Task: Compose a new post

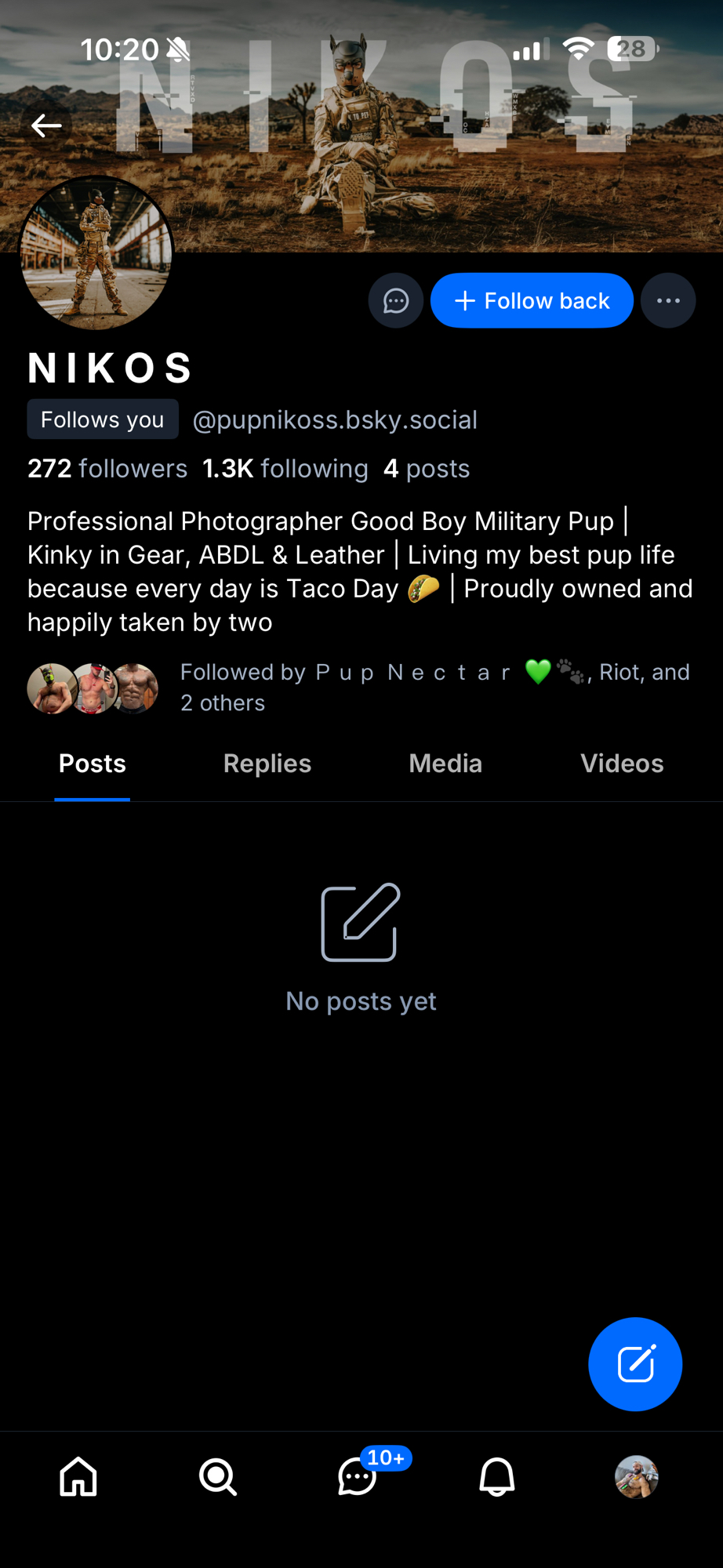Action: tap(635, 1364)
